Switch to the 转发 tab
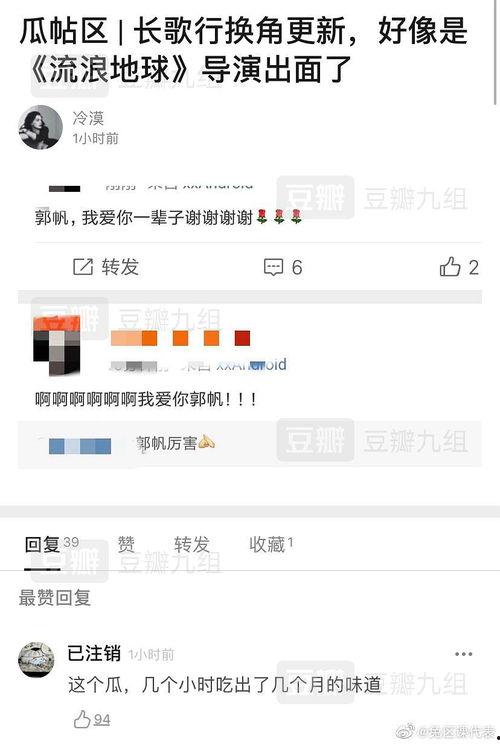This screenshot has width=500, height=744. pos(192,544)
